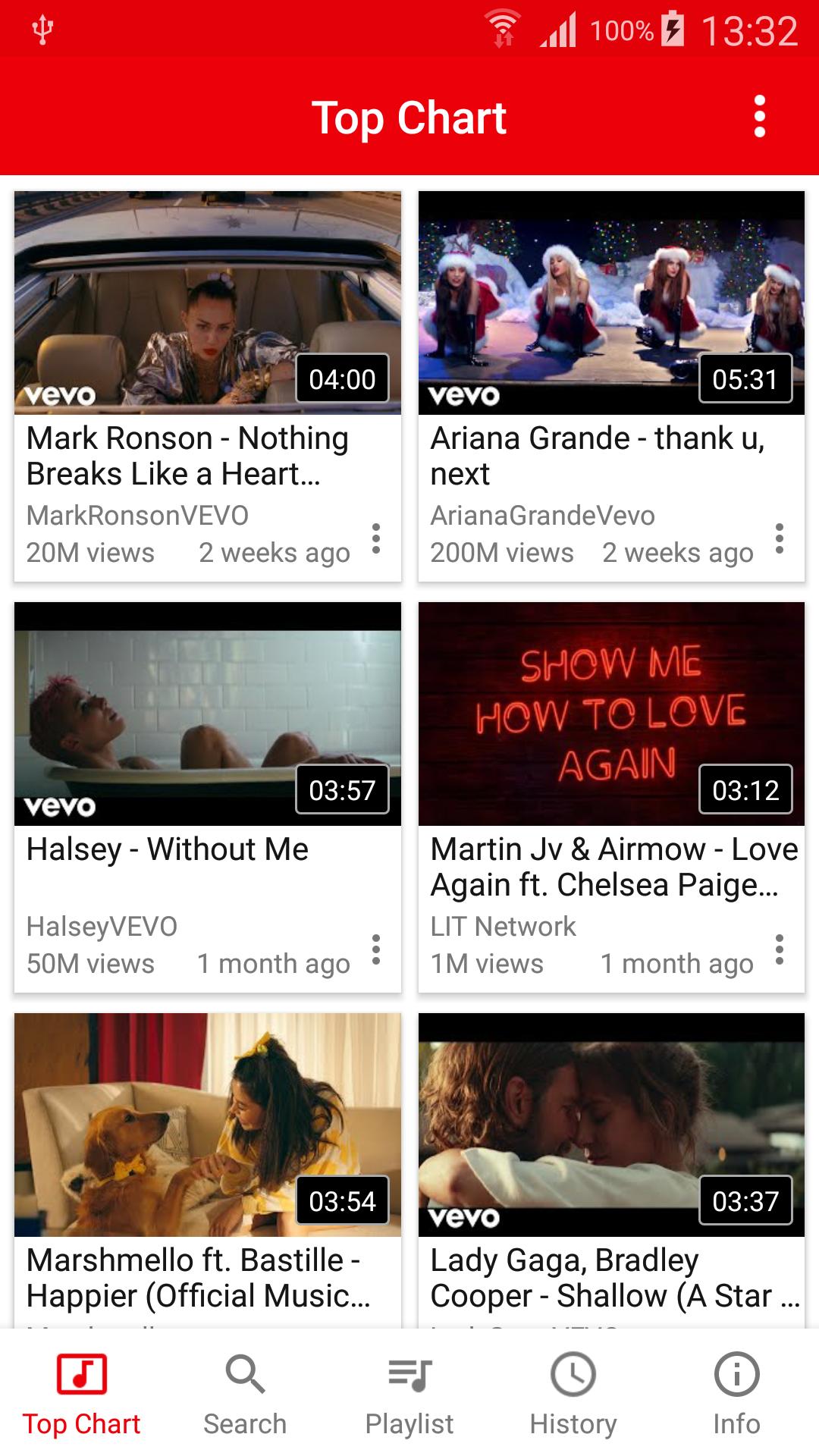Screen dimensions: 819x1456
Task: Play Mark Ronson Nothing Breaks Like a Heart
Action: pyautogui.click(x=207, y=303)
